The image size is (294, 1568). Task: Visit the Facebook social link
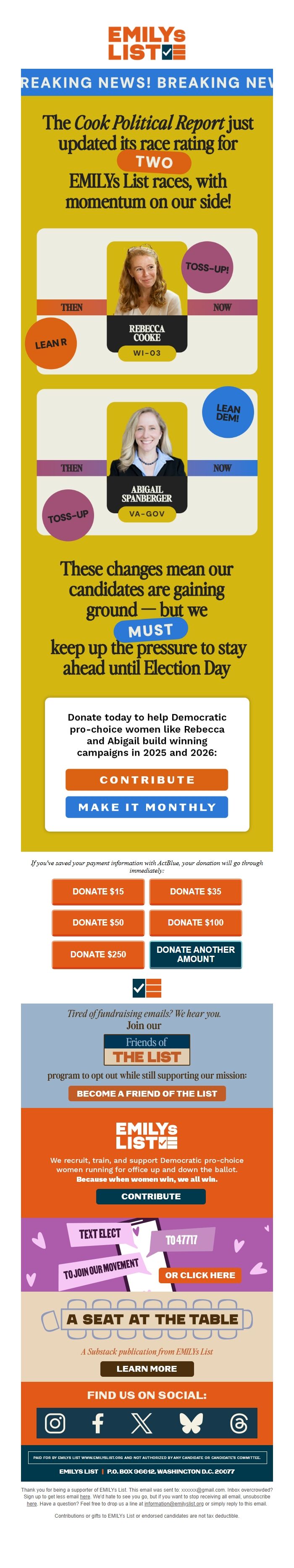97,1423
